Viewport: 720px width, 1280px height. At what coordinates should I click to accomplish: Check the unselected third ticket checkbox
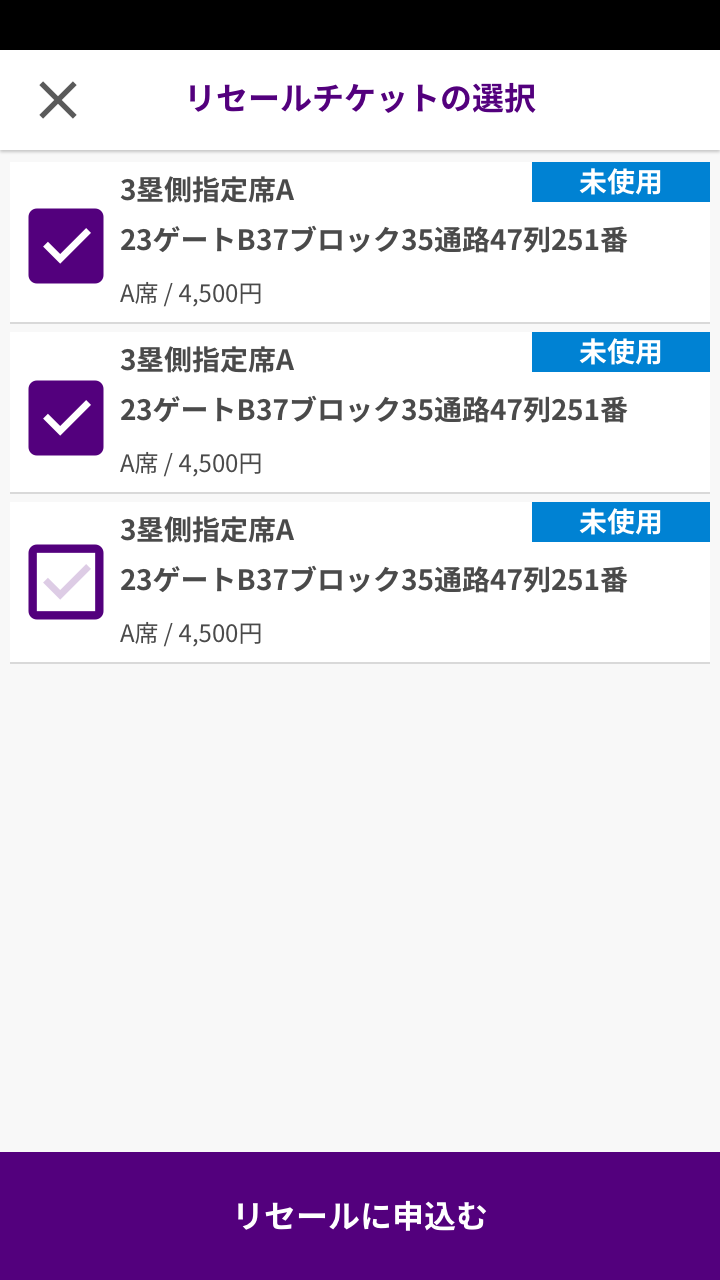click(66, 582)
